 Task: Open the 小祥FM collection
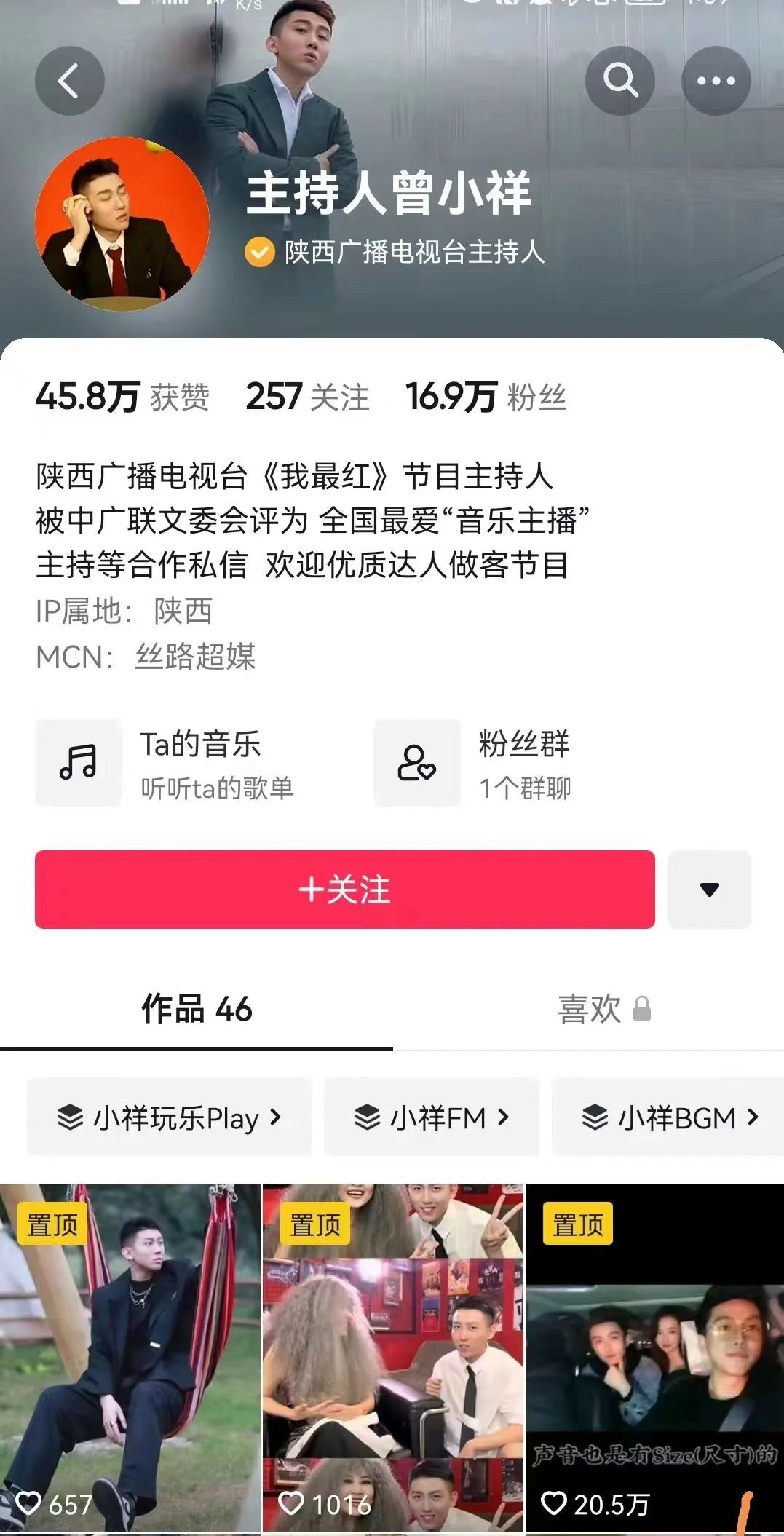[x=431, y=1117]
